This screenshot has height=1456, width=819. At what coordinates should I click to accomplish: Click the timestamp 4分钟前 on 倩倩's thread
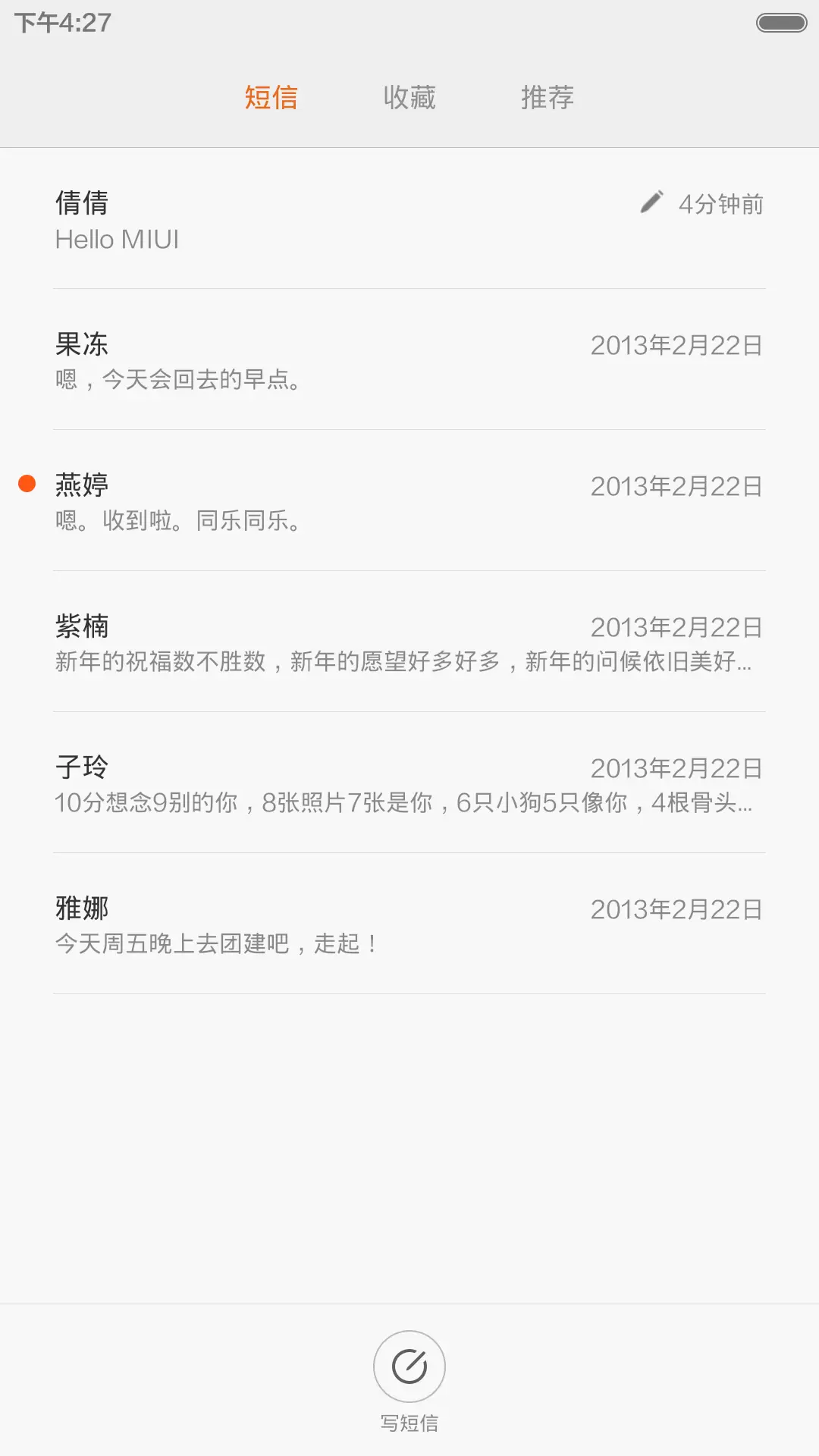[x=719, y=202]
